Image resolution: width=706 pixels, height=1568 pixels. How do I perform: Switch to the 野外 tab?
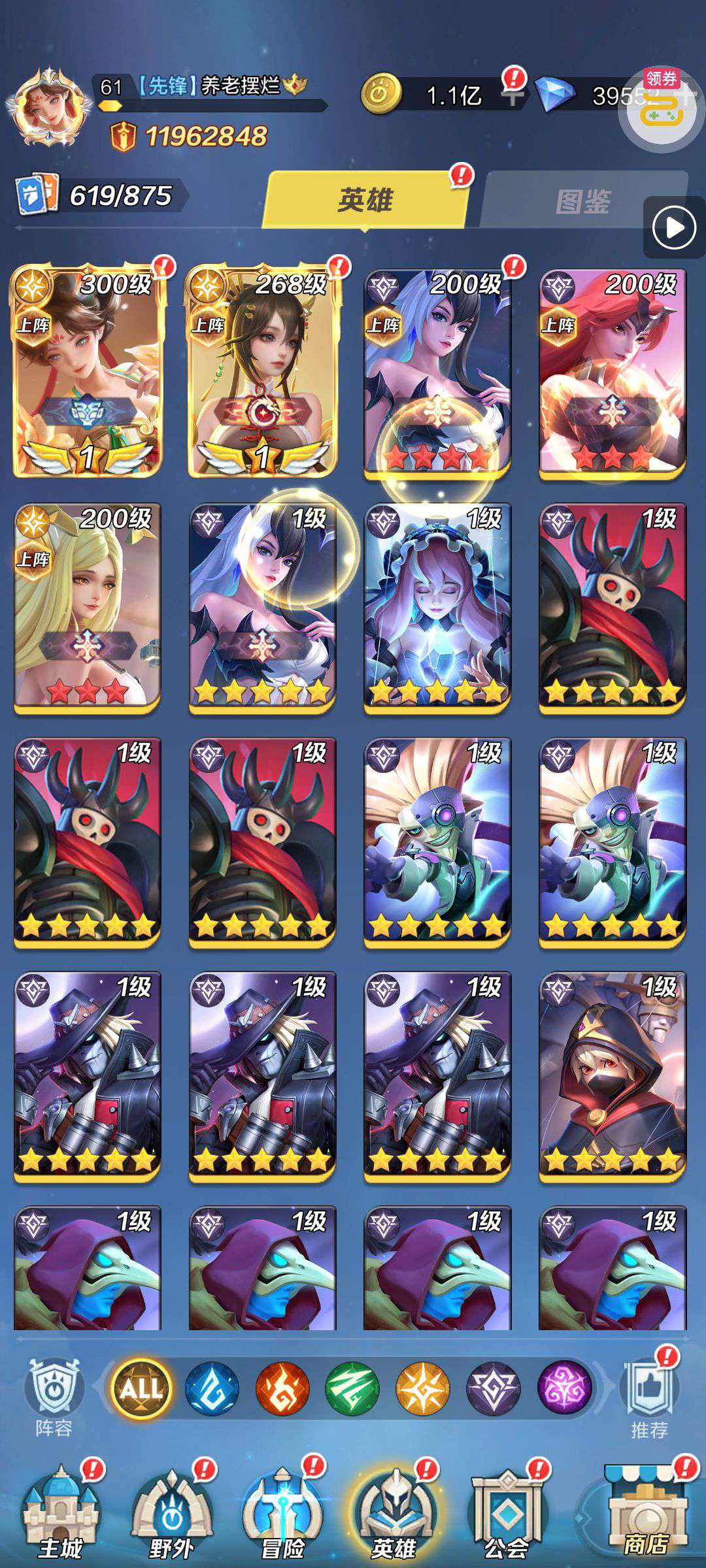click(171, 1516)
